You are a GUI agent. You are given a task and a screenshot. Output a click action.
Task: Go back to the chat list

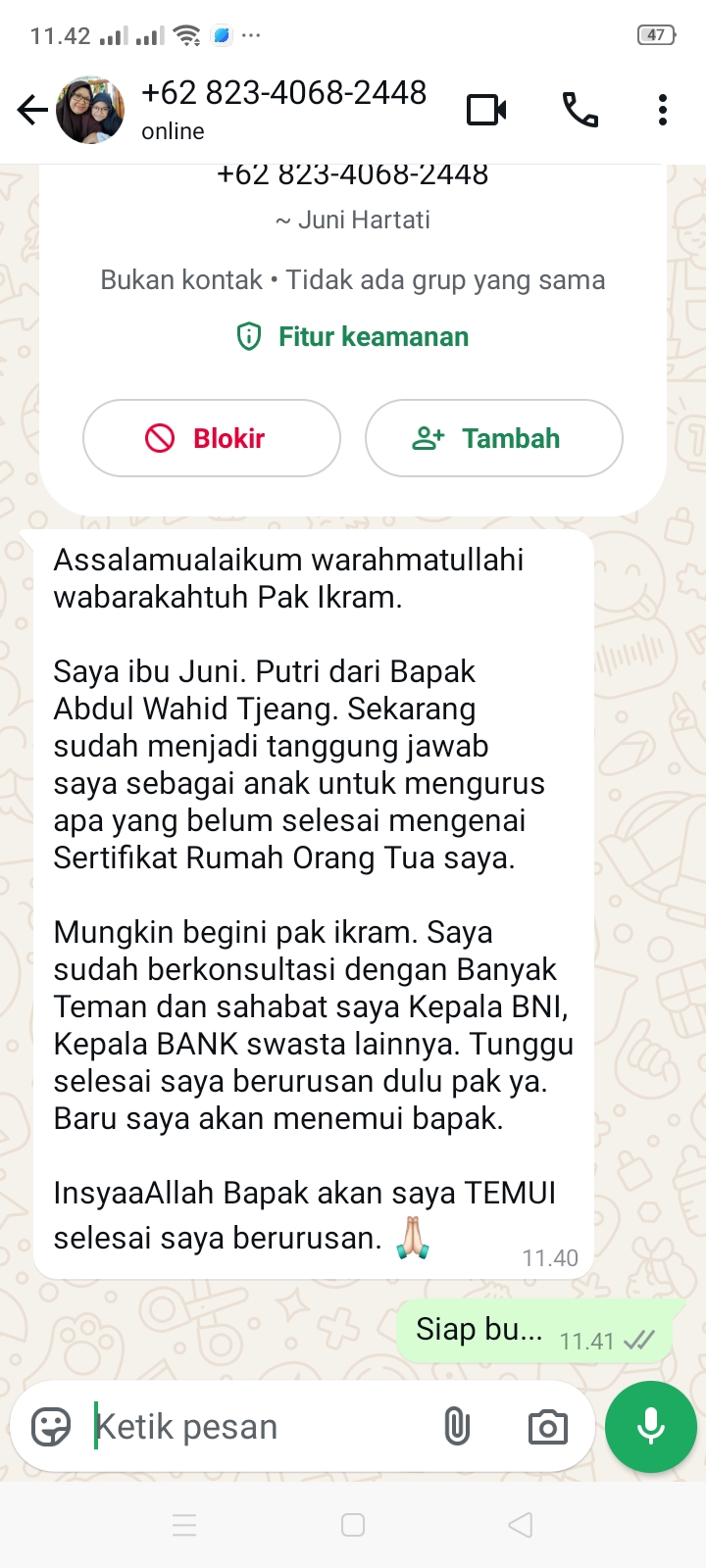[x=32, y=110]
